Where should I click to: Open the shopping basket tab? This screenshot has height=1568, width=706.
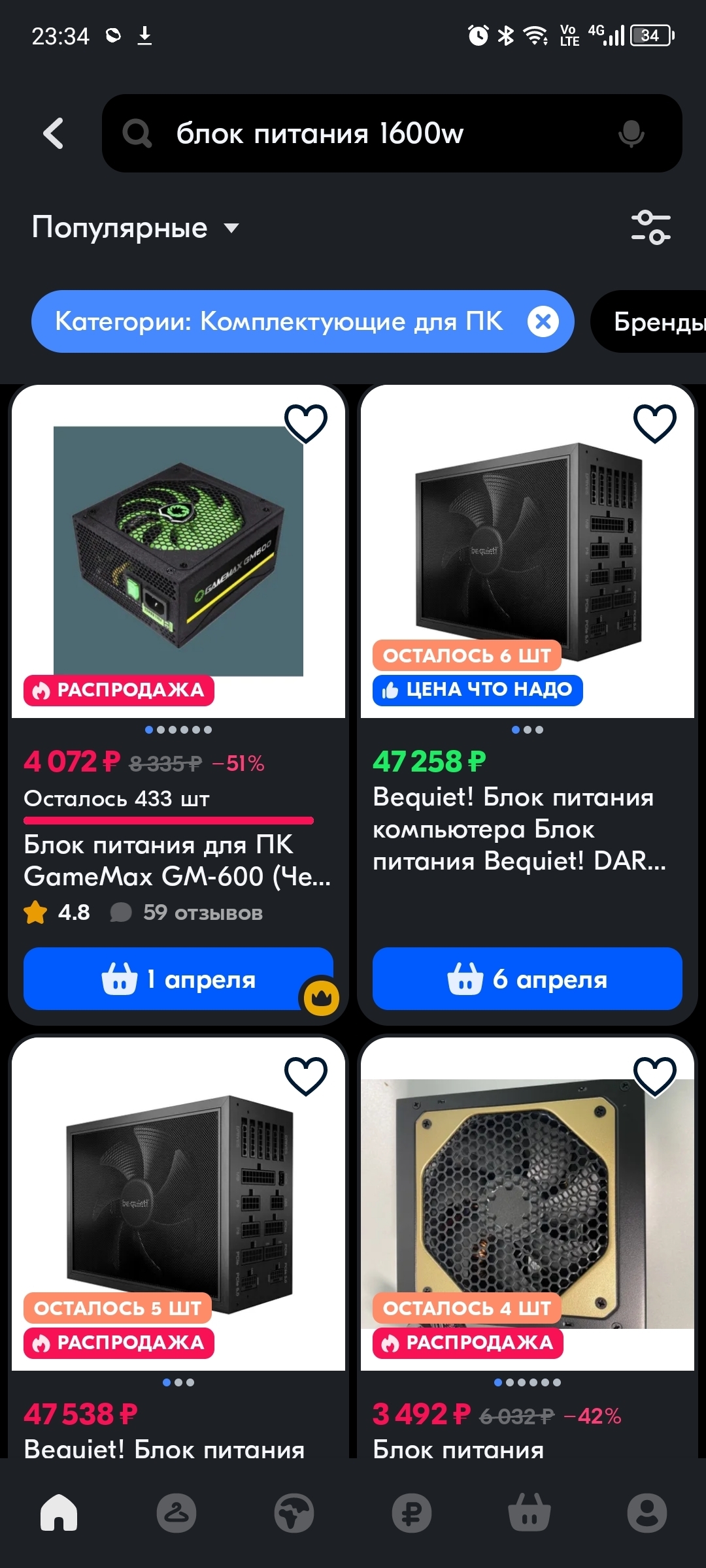[x=529, y=1512]
